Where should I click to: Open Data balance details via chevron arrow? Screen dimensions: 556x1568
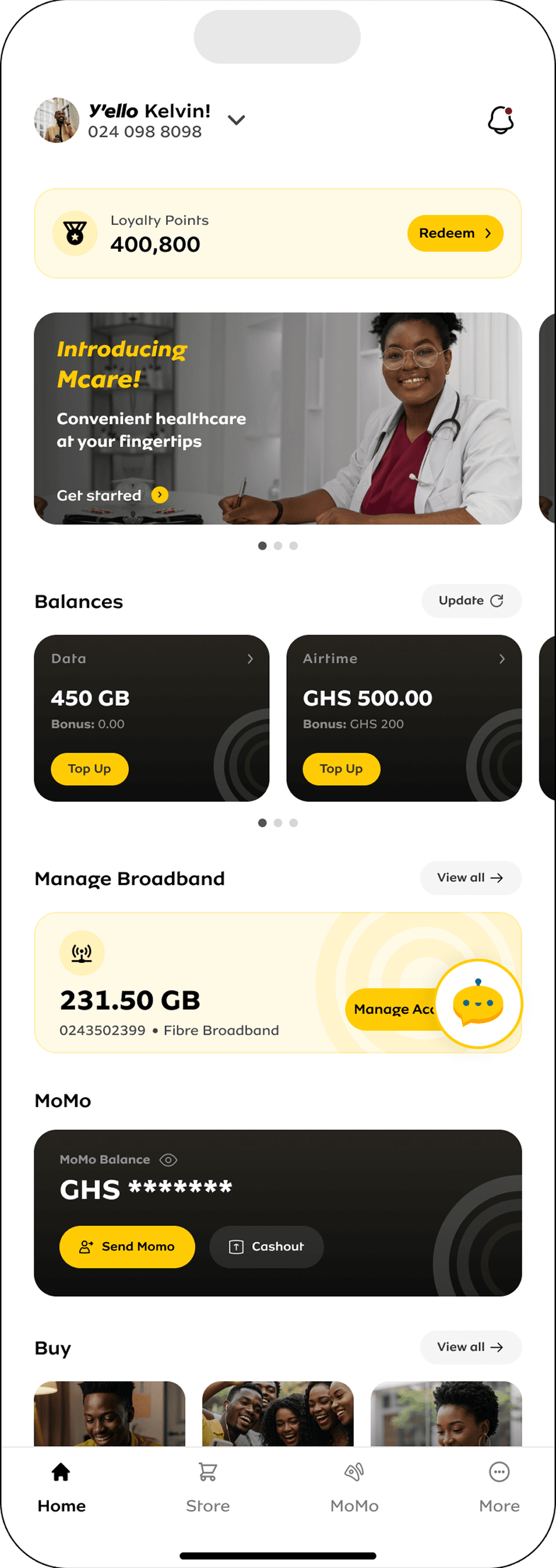click(250, 659)
